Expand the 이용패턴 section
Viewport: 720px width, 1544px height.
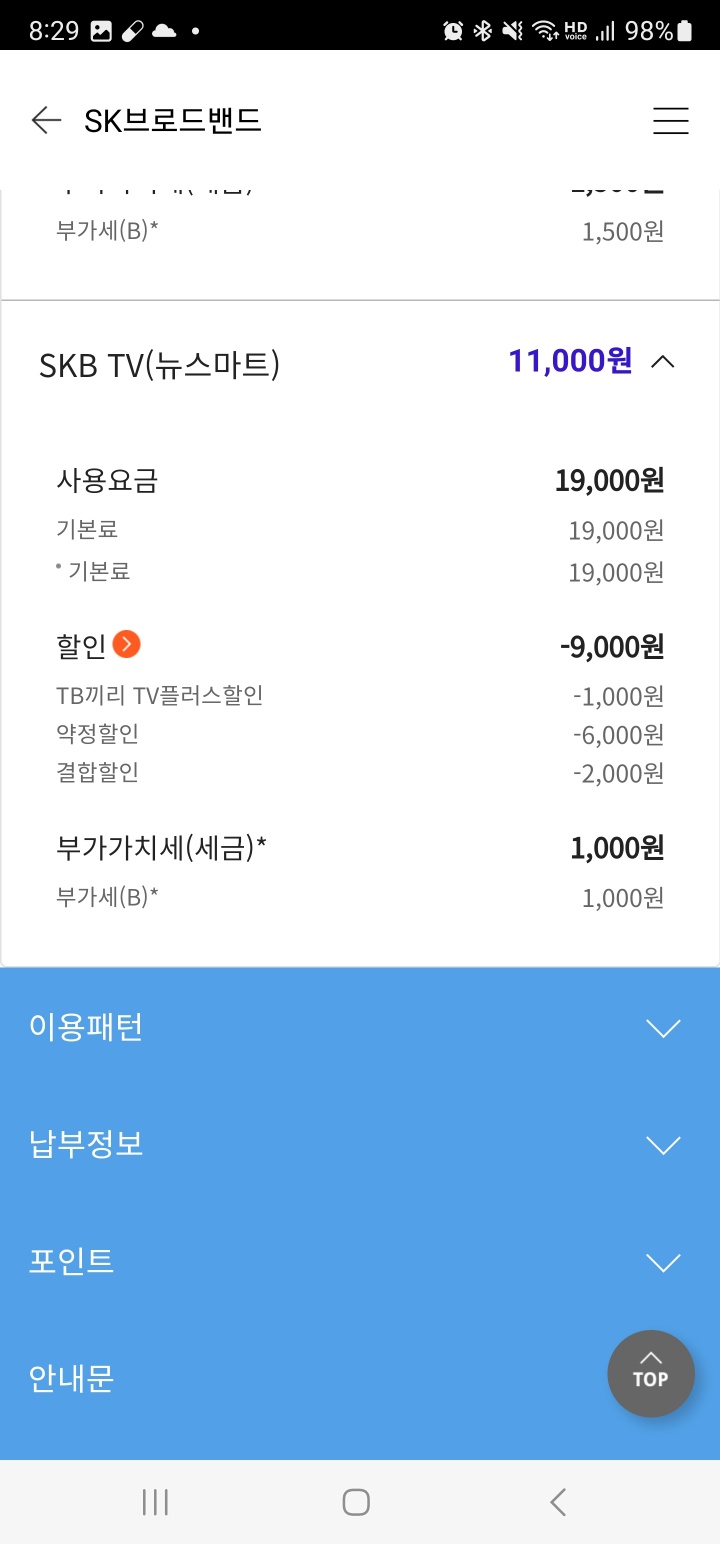click(x=662, y=1028)
